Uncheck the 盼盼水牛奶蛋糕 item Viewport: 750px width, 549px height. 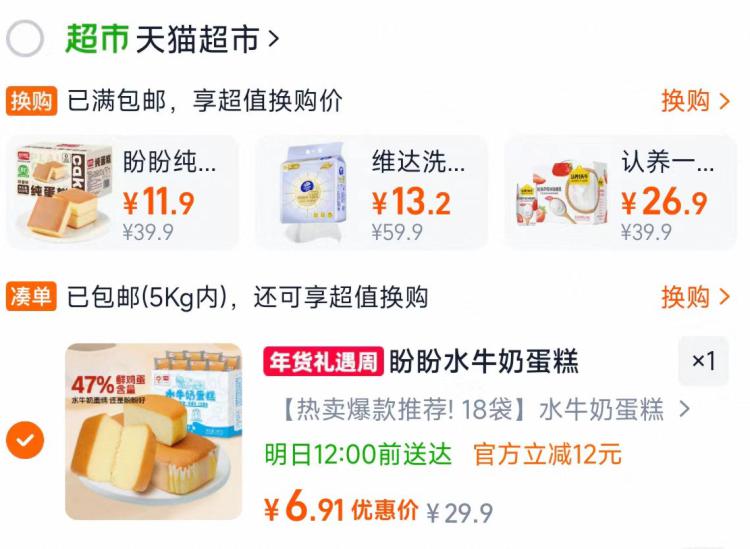25,440
